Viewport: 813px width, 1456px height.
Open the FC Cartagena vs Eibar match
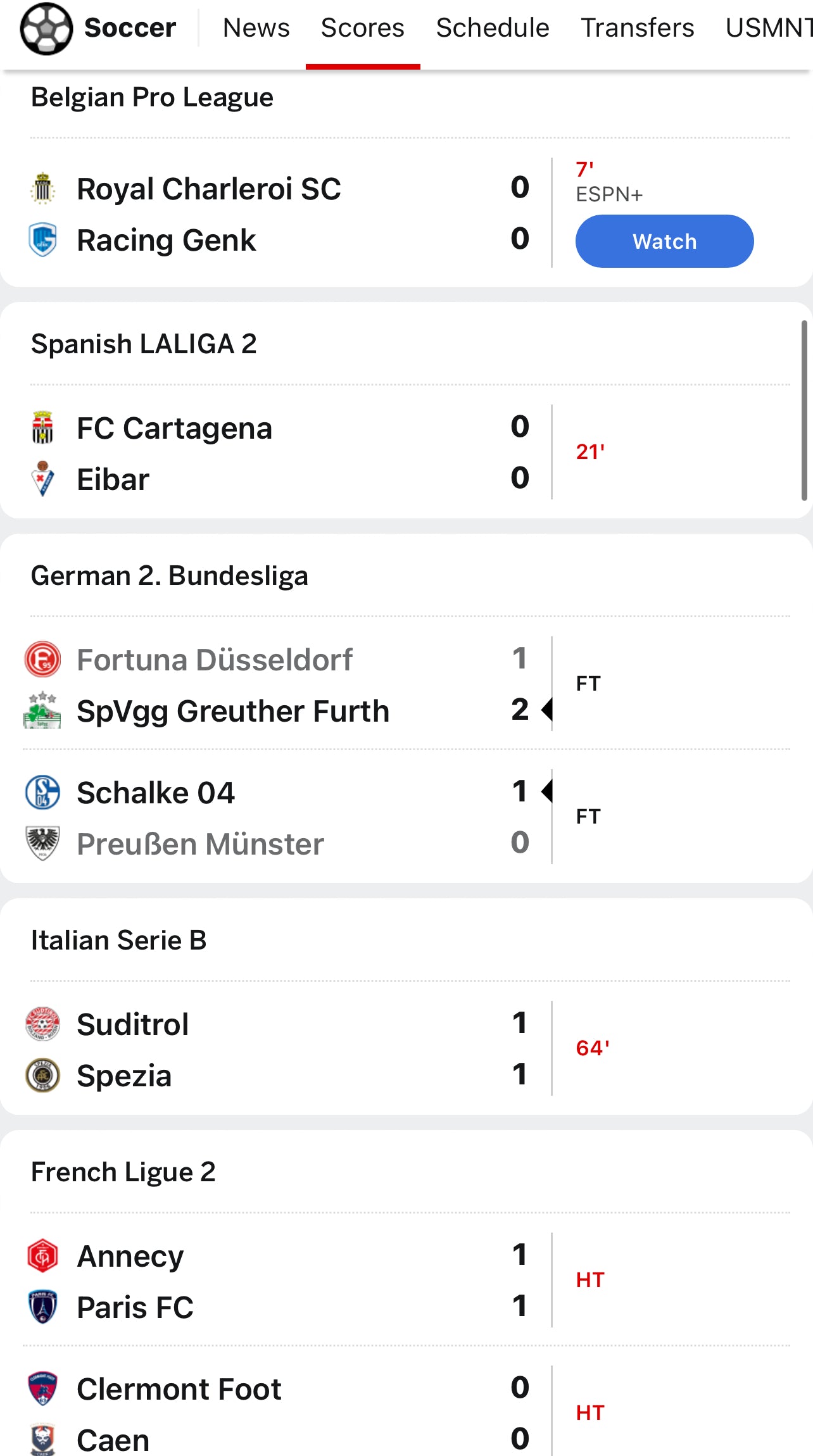point(406,453)
